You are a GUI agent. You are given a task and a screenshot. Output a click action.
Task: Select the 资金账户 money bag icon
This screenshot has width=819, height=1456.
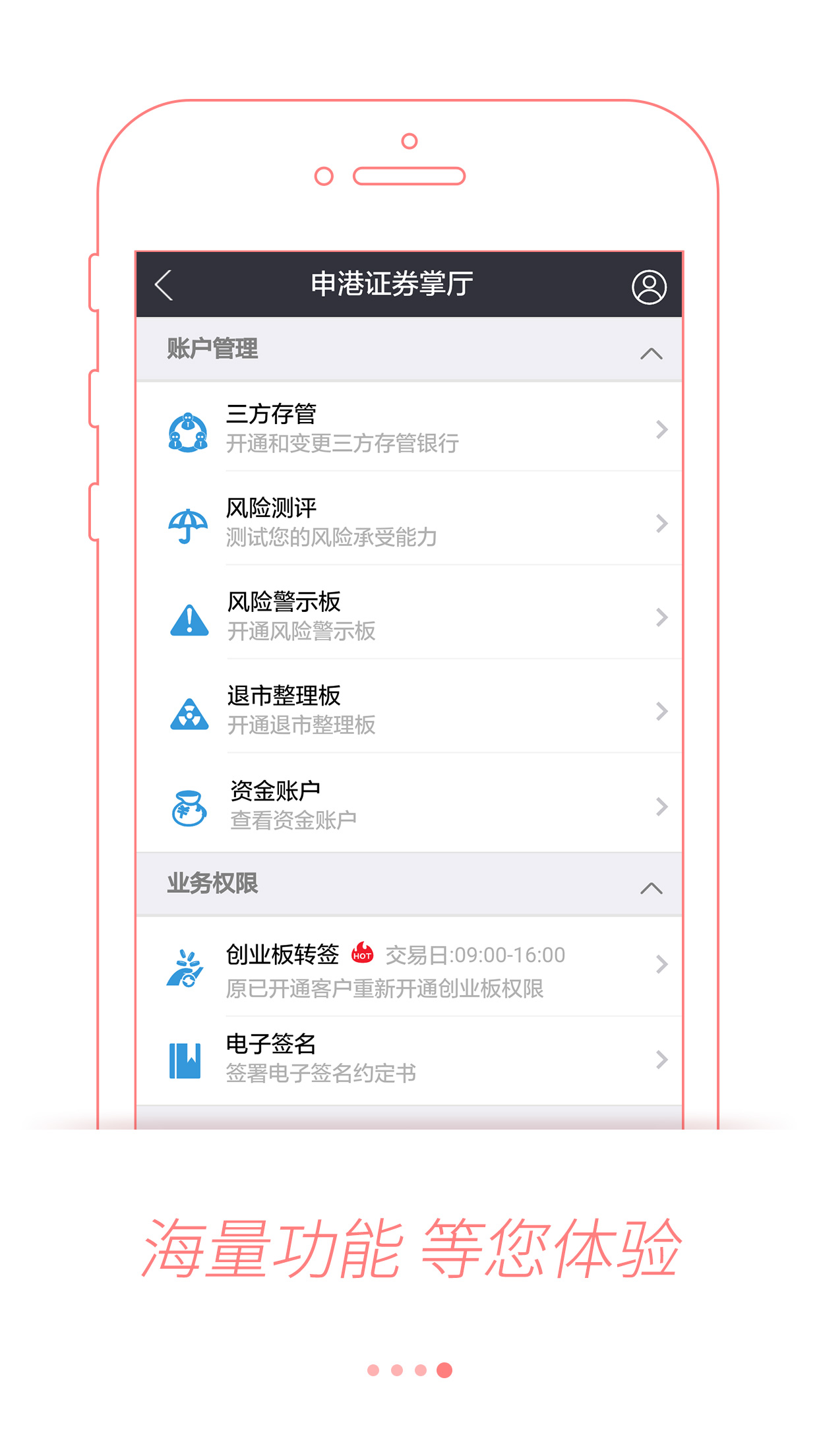point(189,806)
